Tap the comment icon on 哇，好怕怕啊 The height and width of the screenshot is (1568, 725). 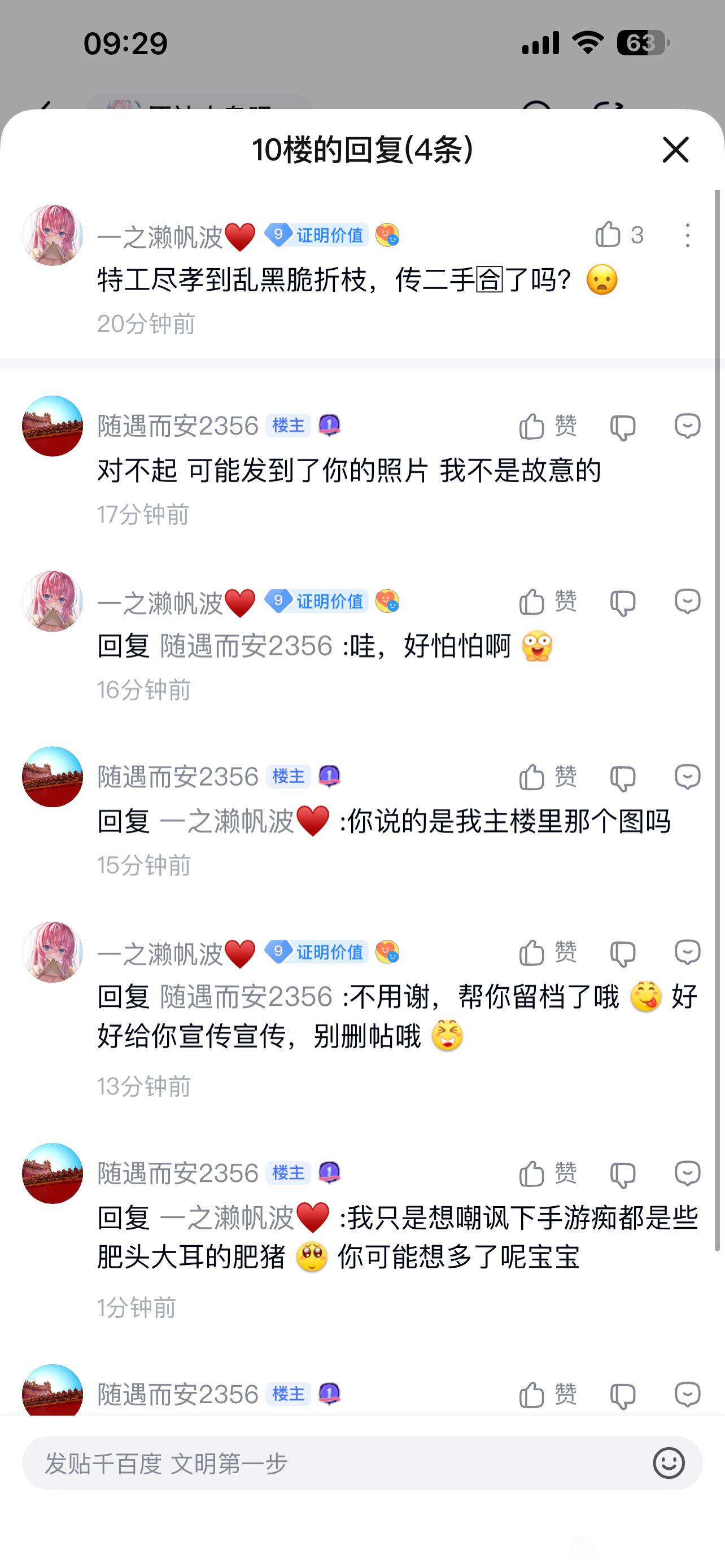(687, 602)
